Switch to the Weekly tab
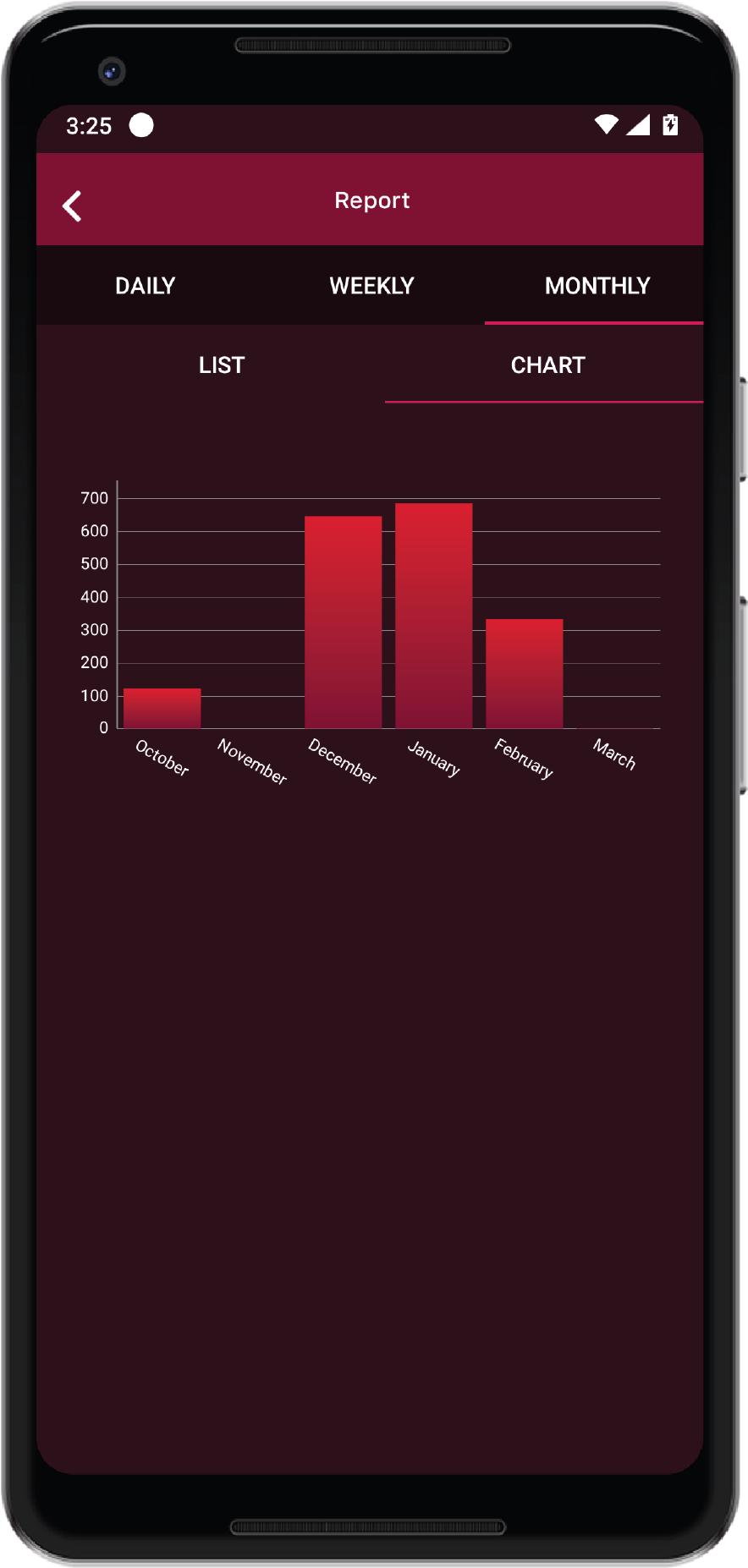Image resolution: width=748 pixels, height=1568 pixels. (x=371, y=286)
